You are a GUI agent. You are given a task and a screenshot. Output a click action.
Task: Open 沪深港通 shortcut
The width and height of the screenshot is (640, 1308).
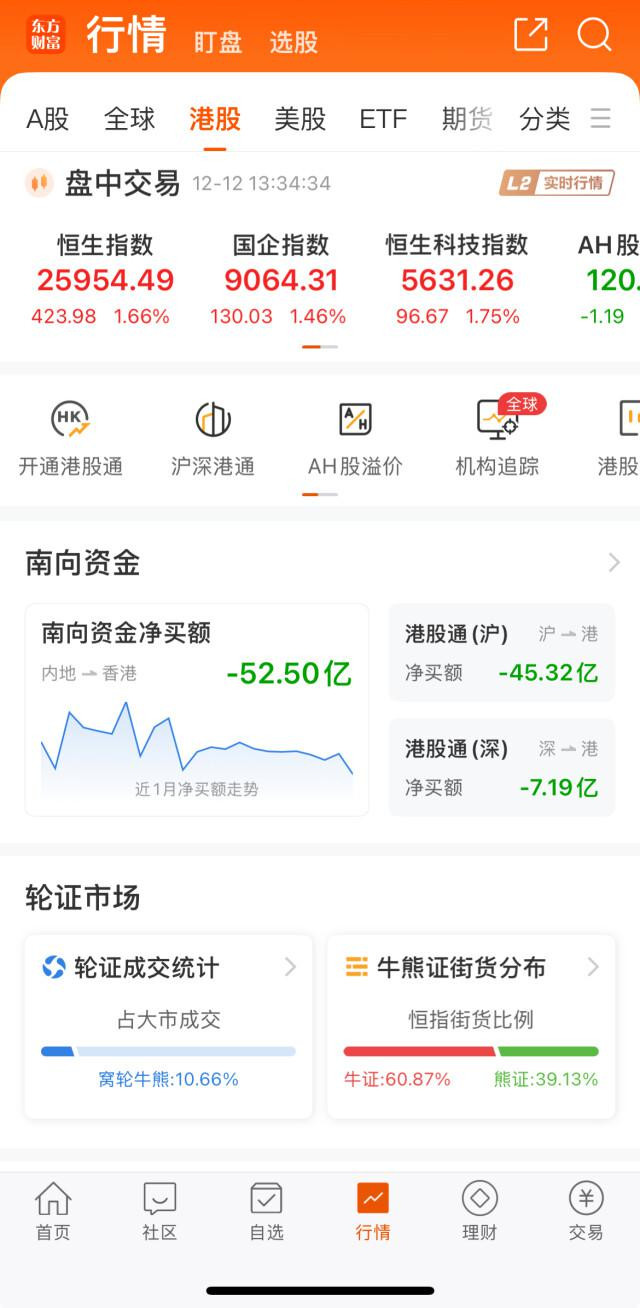point(213,438)
